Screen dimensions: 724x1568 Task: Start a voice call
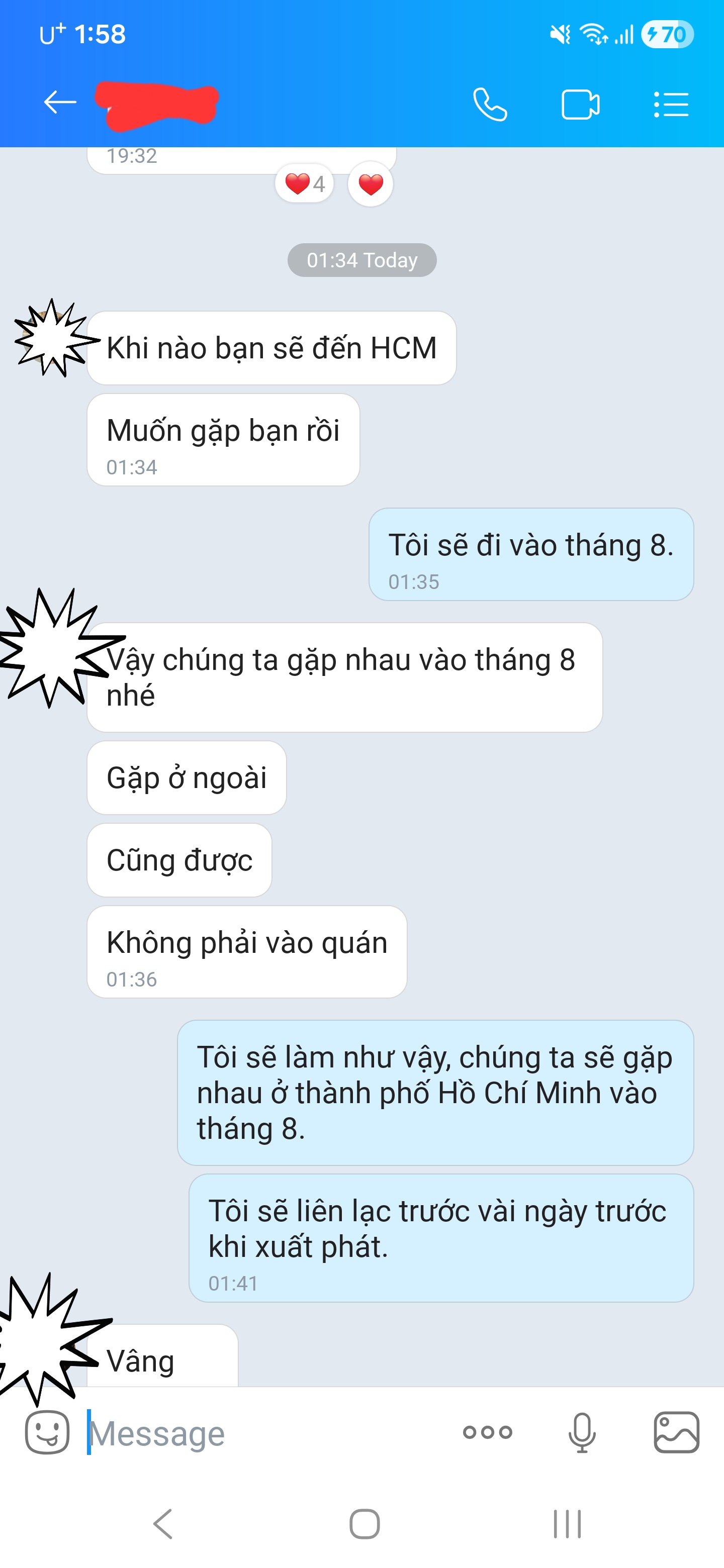click(490, 104)
